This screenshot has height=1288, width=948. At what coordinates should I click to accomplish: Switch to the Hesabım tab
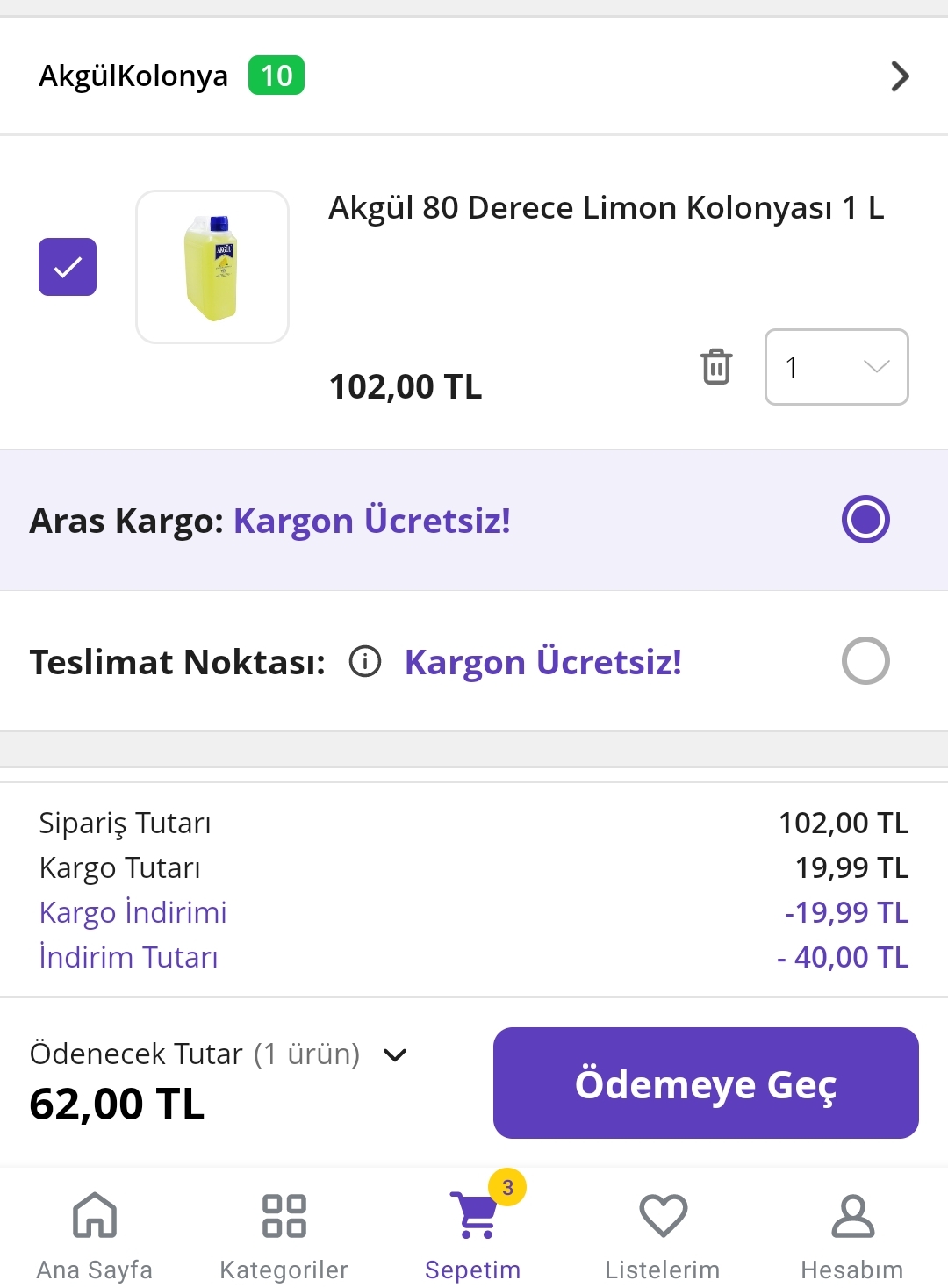(852, 1234)
